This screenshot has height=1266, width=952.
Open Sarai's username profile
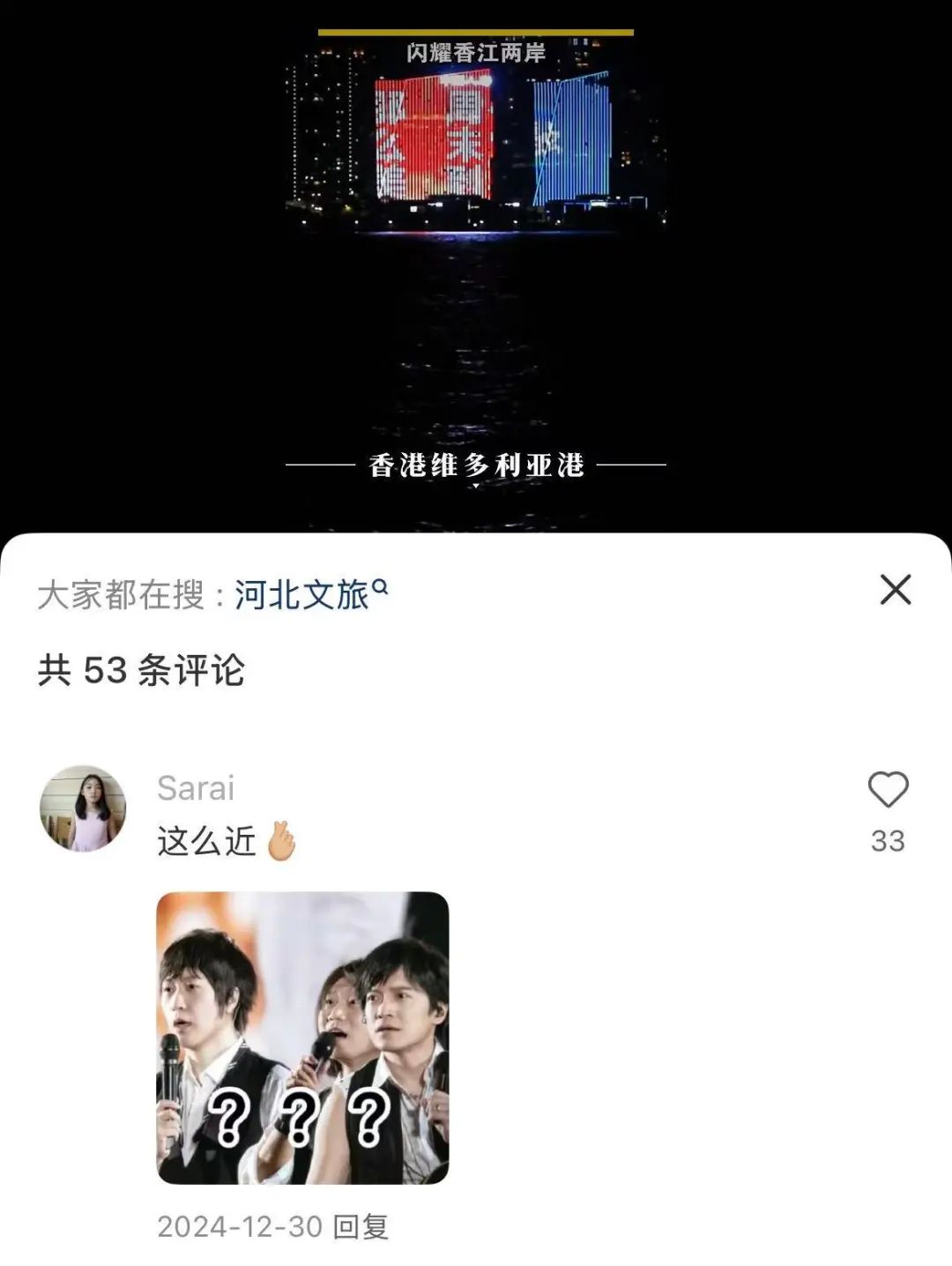[196, 788]
